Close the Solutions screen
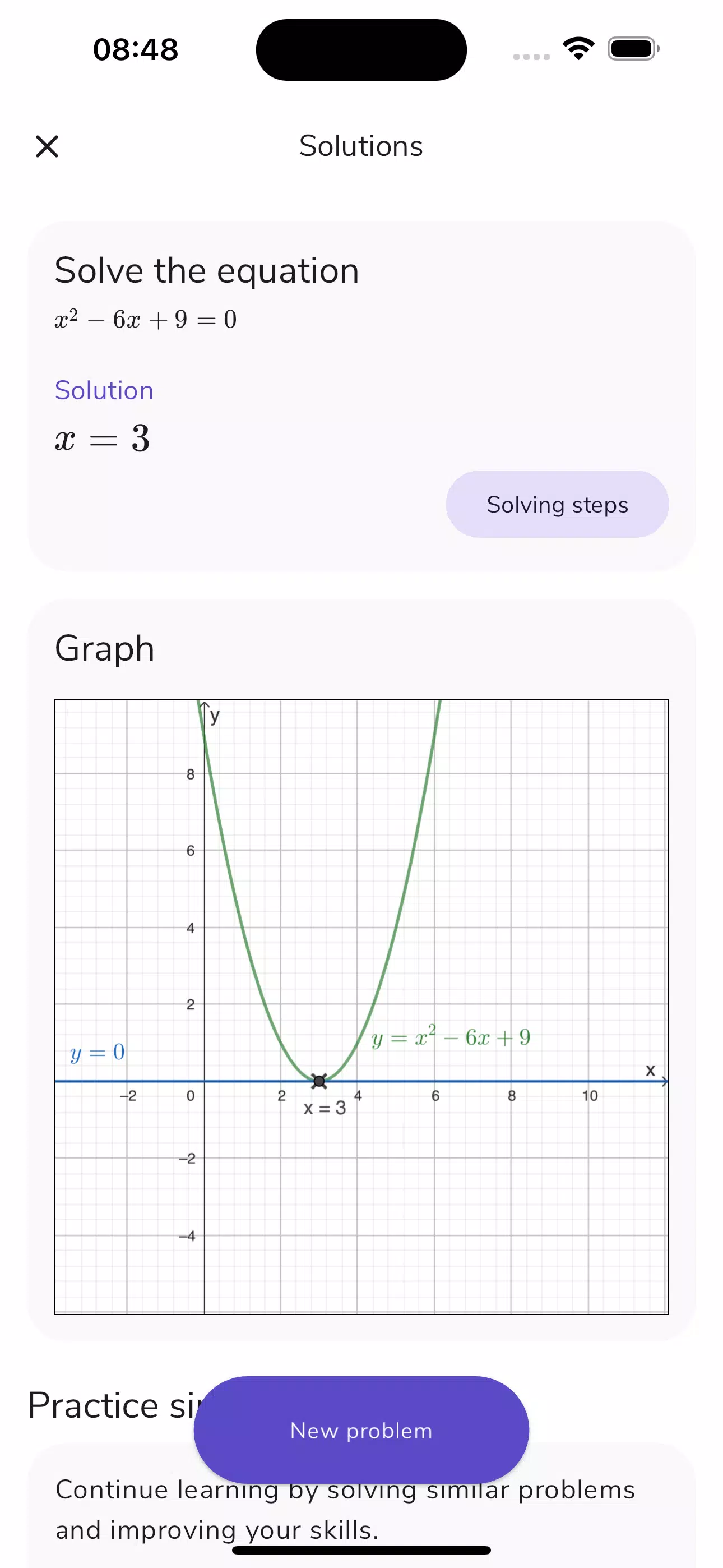This screenshot has height=1568, width=723. 47,147
